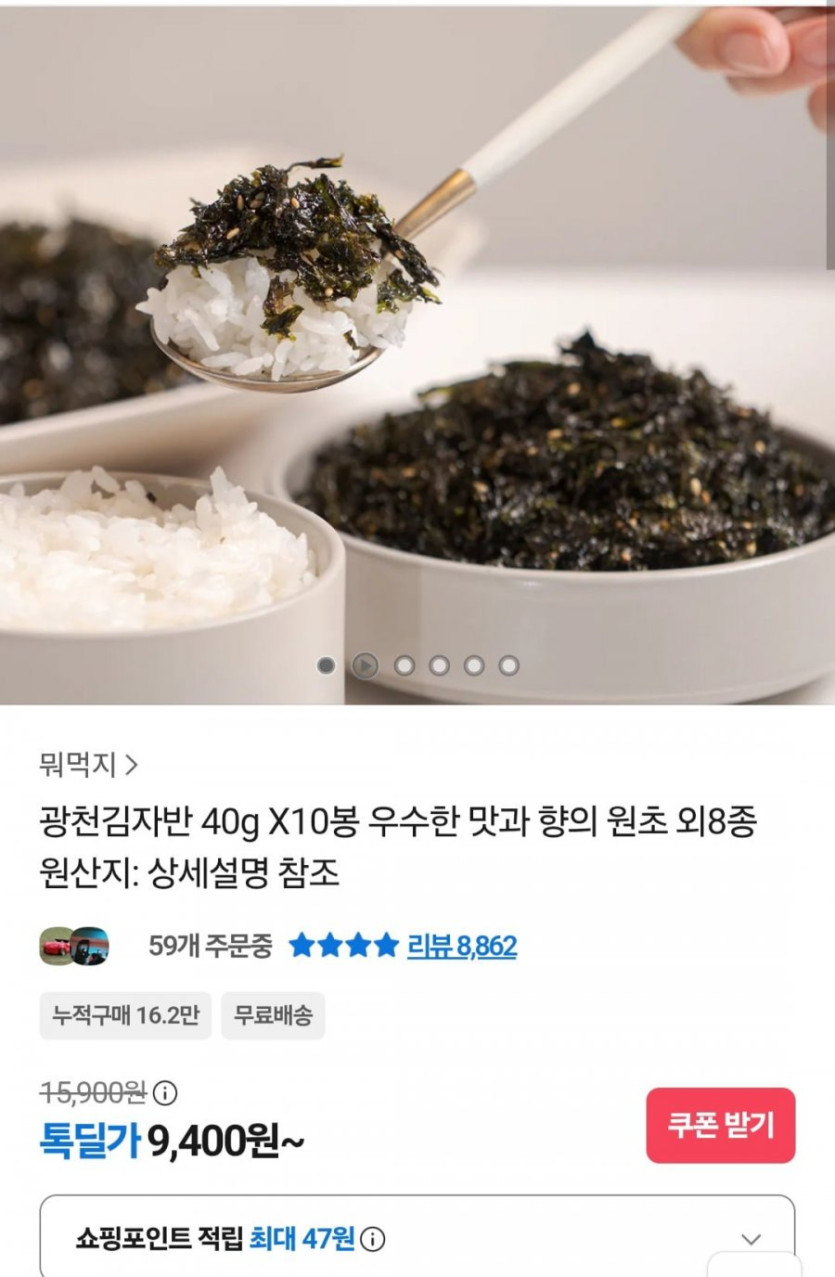This screenshot has width=835, height=1277.
Task: Expand the 쇼핑포인트 적립 section
Action: tap(751, 1240)
